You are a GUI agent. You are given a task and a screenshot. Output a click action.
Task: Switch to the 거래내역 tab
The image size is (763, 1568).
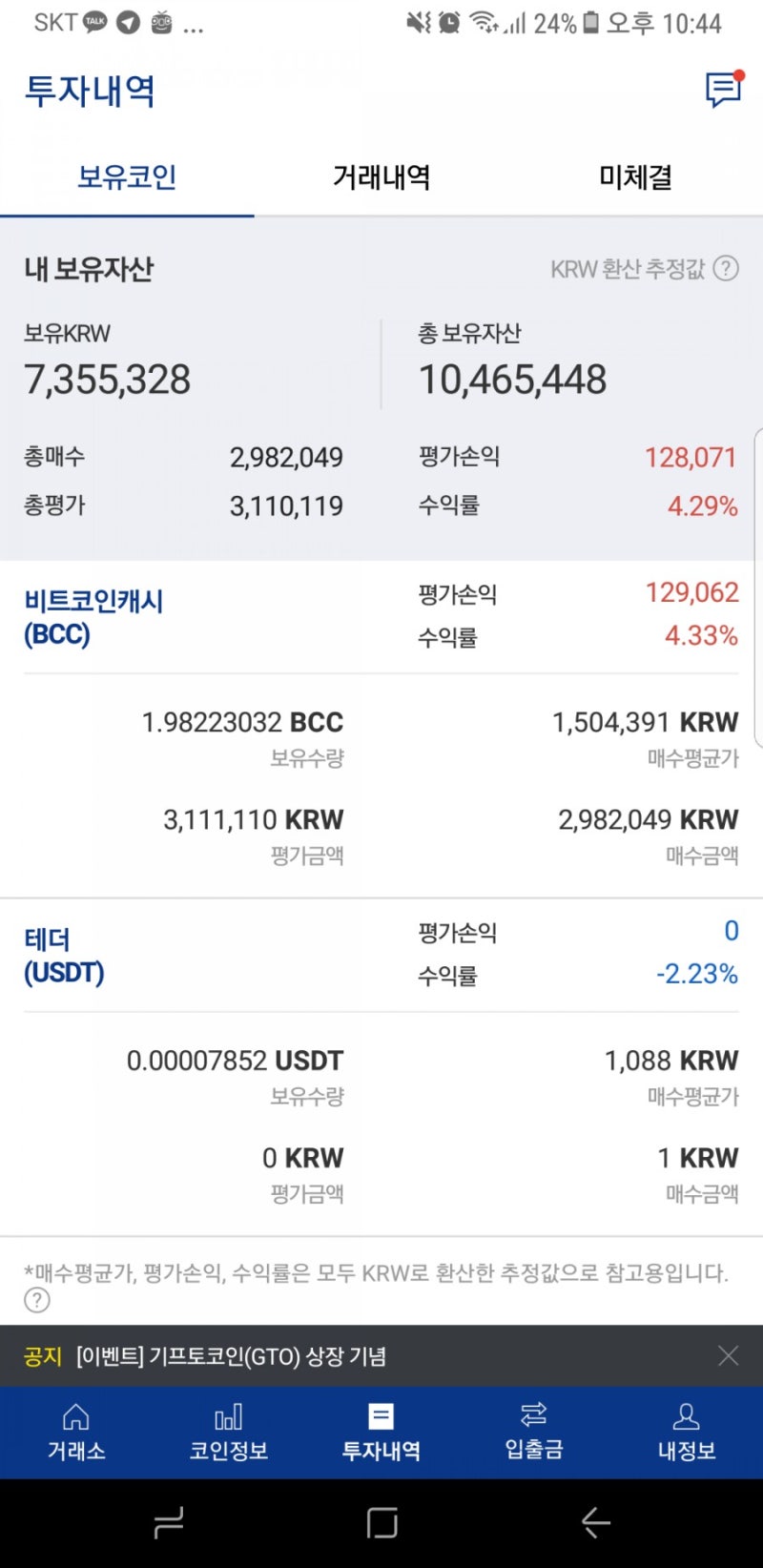(381, 177)
